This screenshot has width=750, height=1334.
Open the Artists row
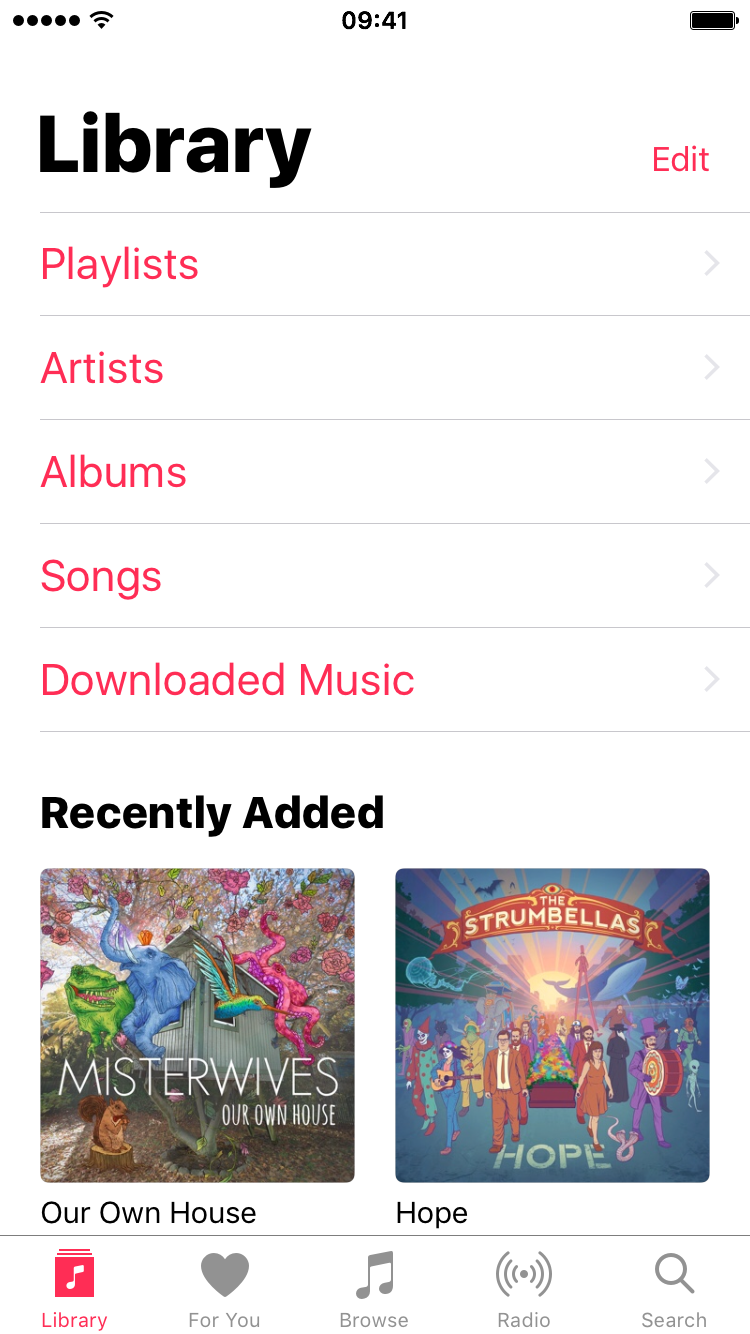(395, 368)
